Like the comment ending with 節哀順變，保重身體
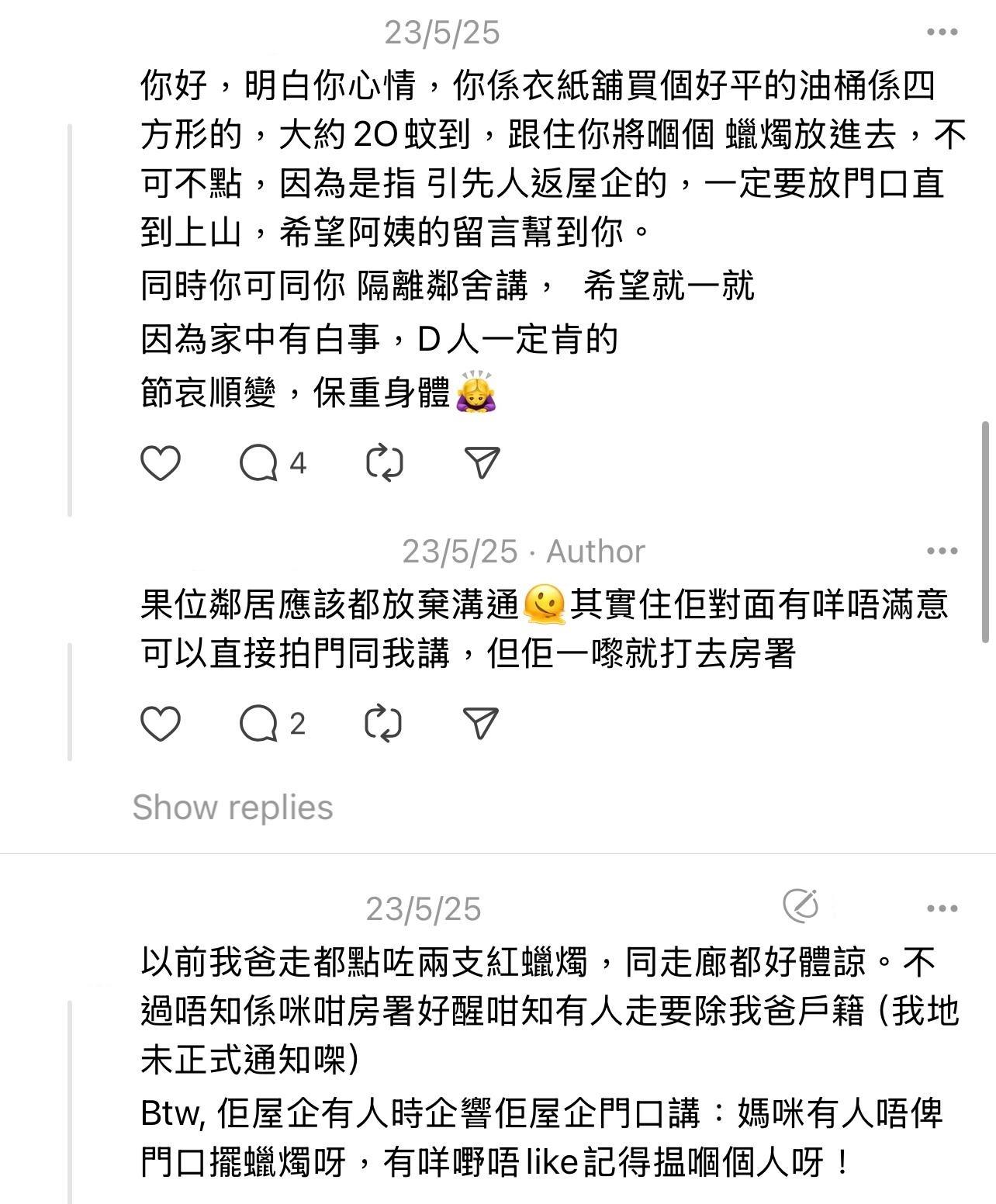Screen dimensions: 996x1204 [x=161, y=463]
